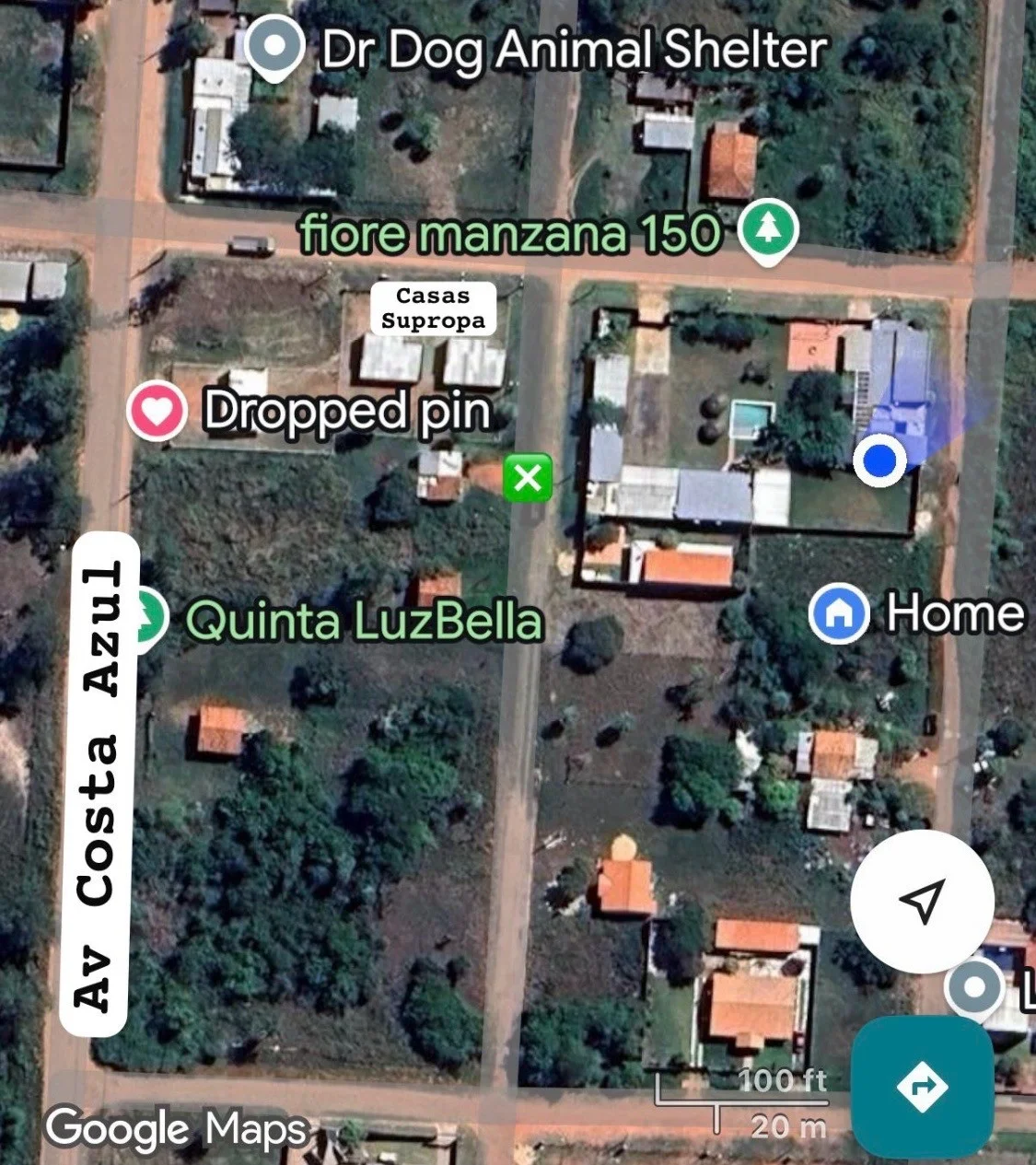View the Quinta LuzBella place marker
This screenshot has height=1165, width=1036.
(x=151, y=619)
